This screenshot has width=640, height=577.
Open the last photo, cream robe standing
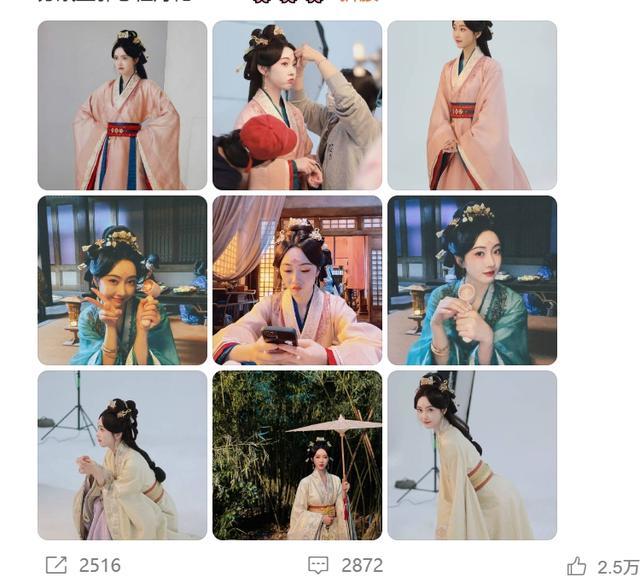[472, 455]
